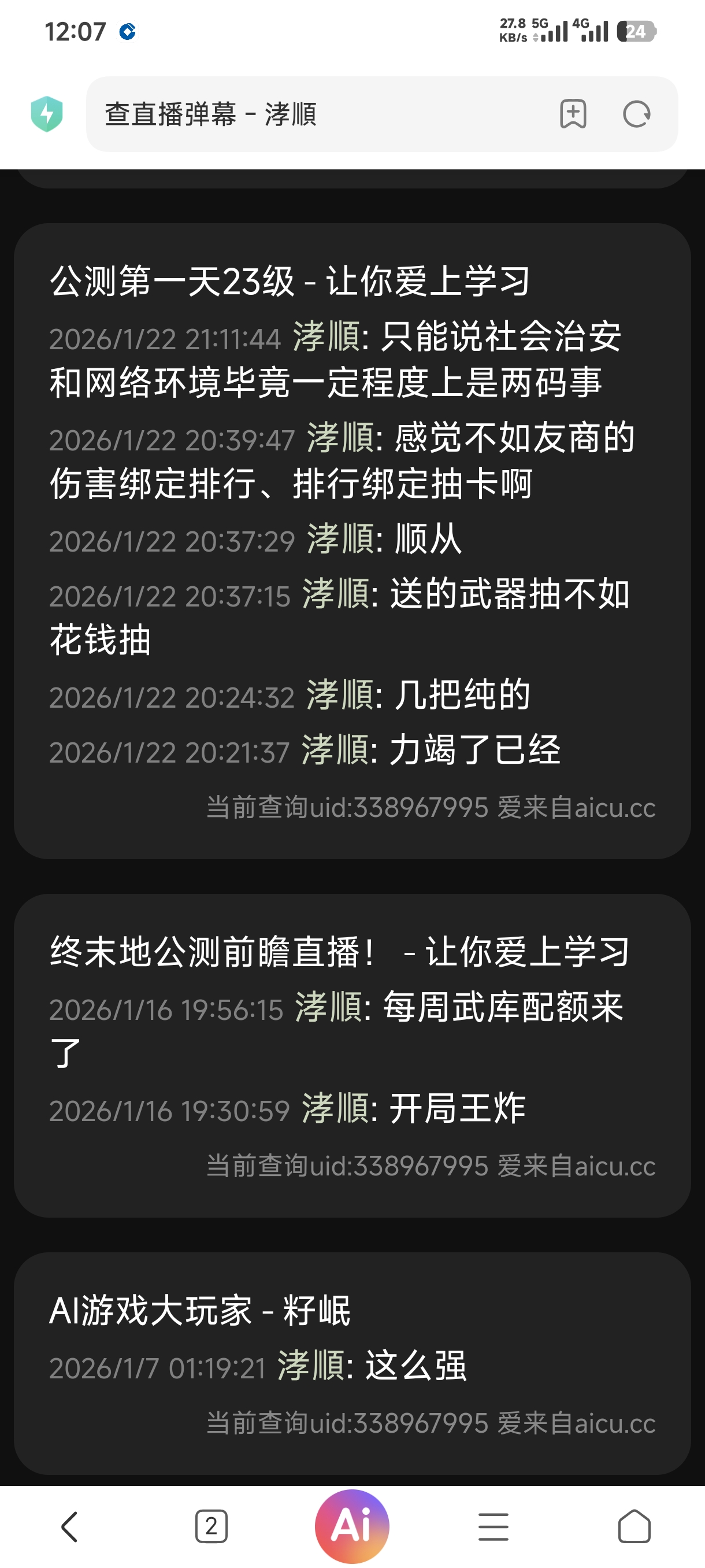Image resolution: width=705 pixels, height=1568 pixels.
Task: Open the browser menu
Action: click(493, 1526)
